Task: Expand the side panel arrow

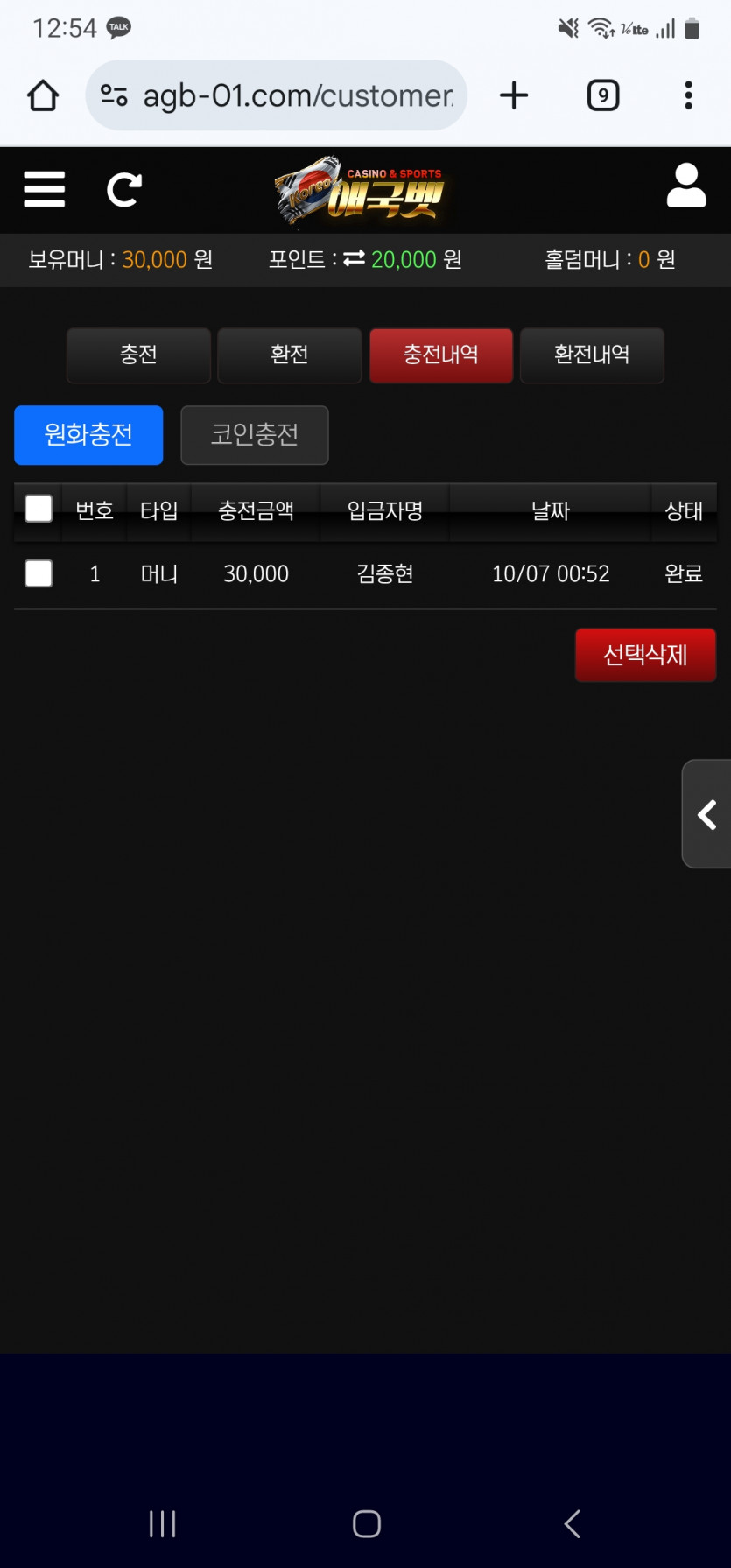Action: click(x=706, y=814)
